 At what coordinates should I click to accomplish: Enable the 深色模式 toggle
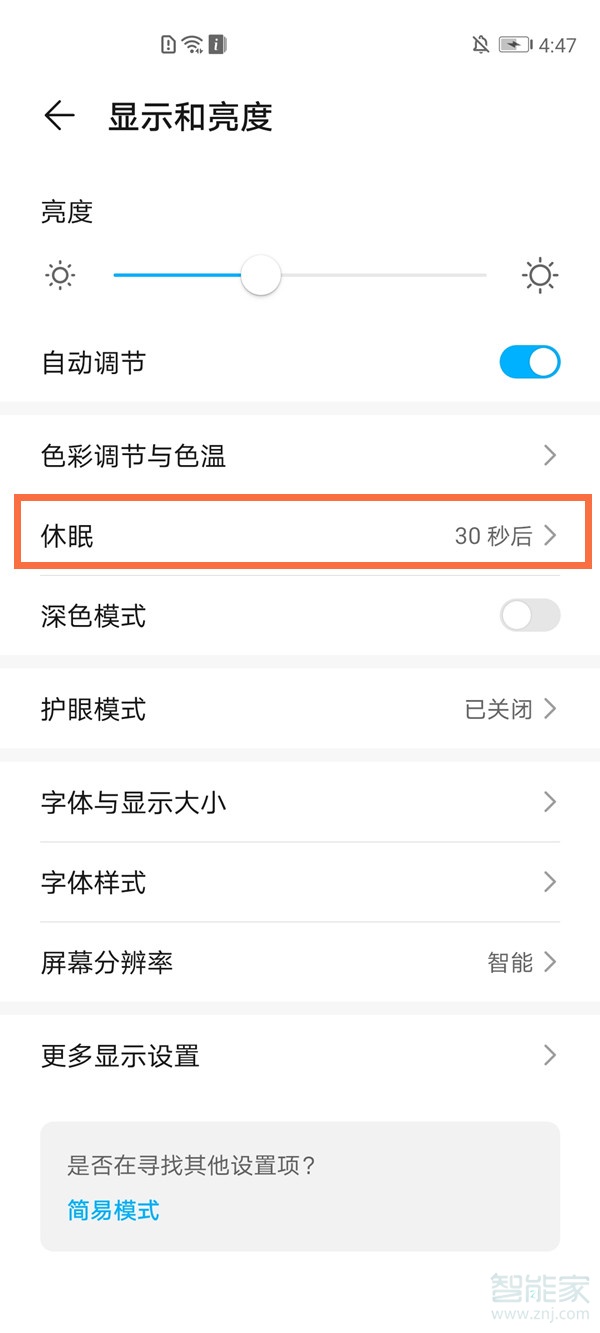[530, 616]
